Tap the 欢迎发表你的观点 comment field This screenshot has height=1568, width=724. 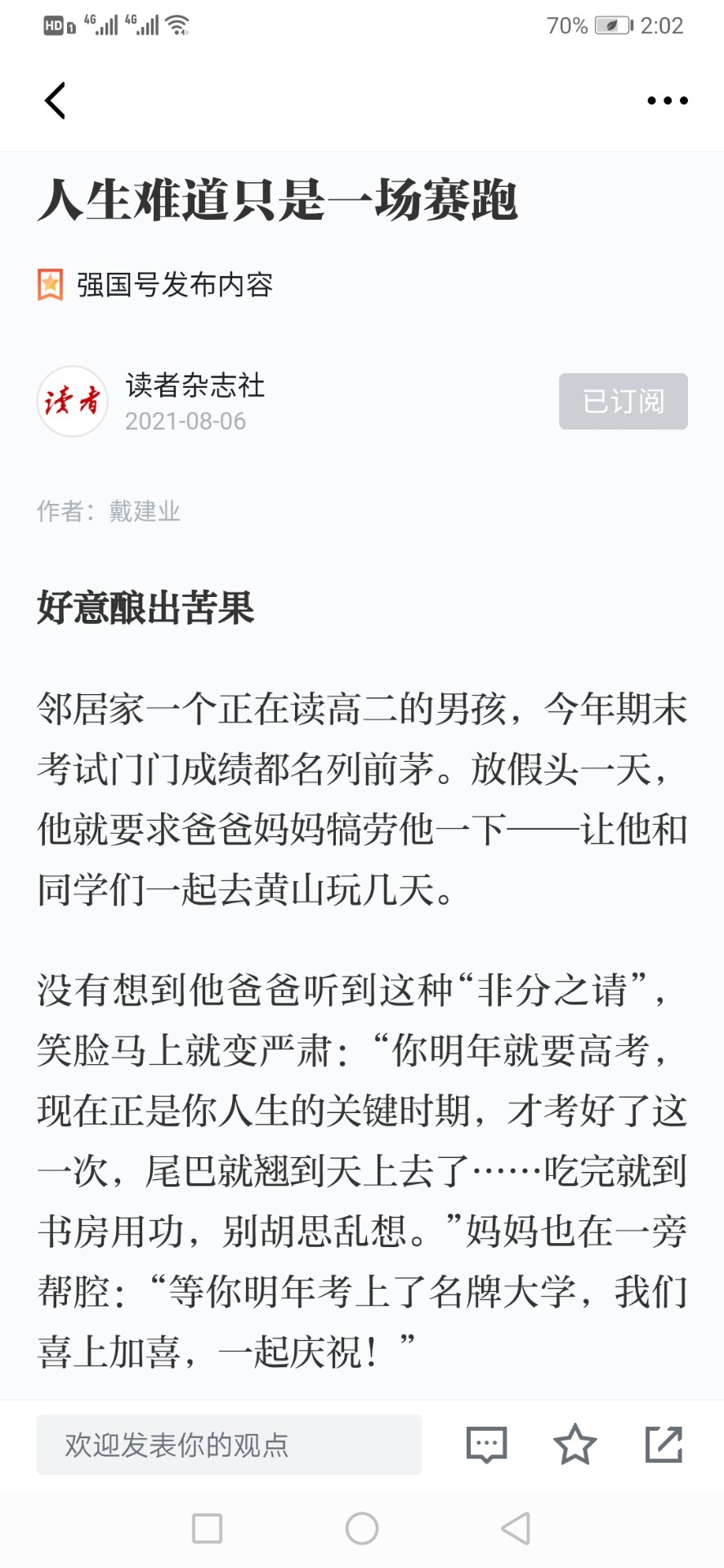point(229,1444)
